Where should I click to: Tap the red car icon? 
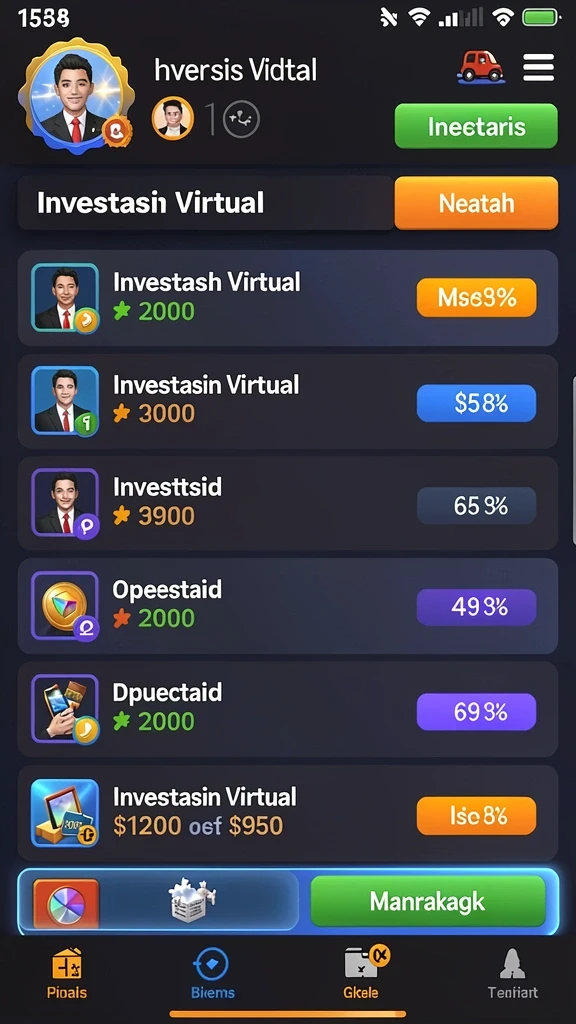tap(481, 66)
